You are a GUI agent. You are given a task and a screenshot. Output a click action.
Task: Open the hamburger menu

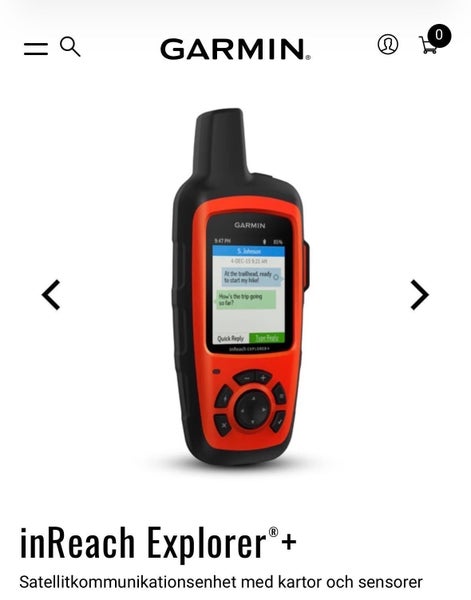(36, 49)
